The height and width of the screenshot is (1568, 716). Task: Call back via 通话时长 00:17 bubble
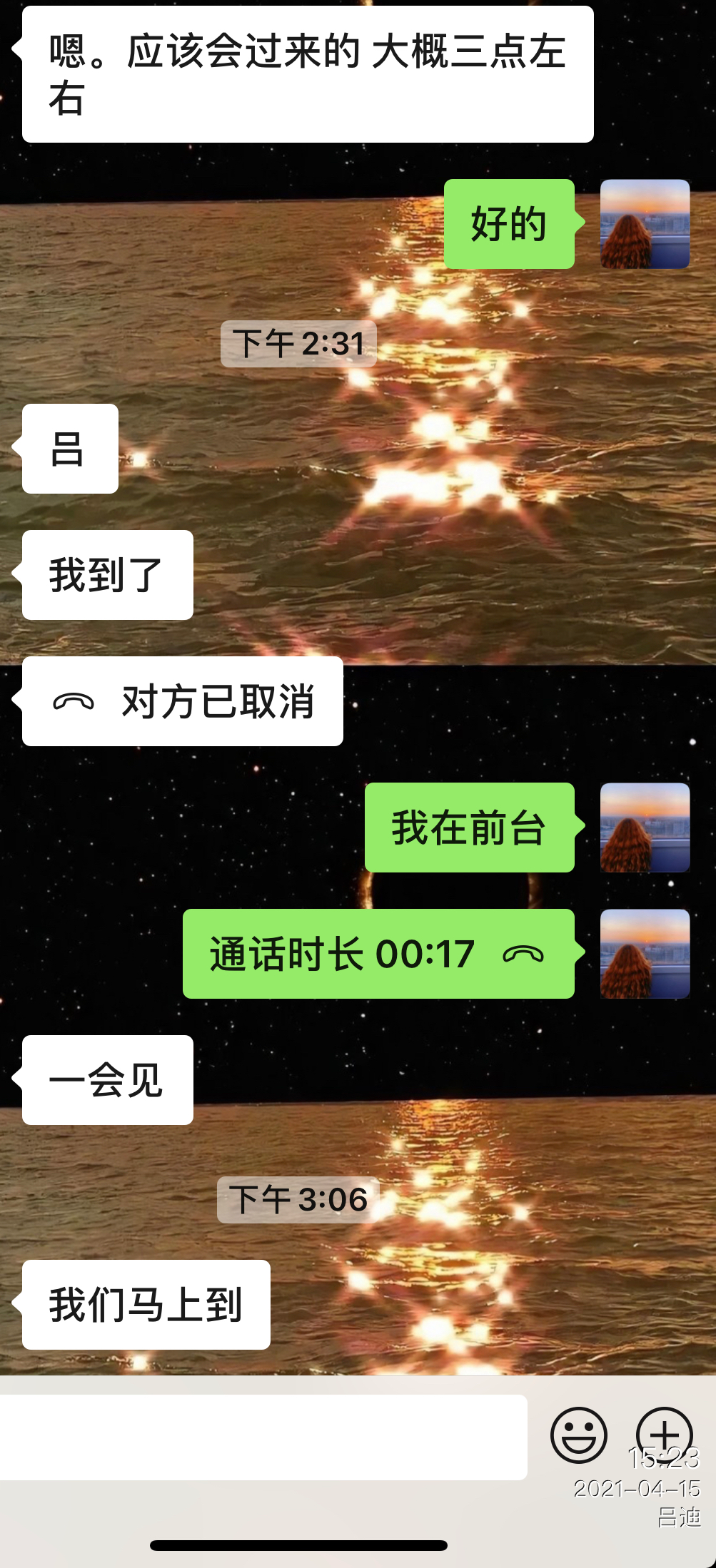pos(378,954)
